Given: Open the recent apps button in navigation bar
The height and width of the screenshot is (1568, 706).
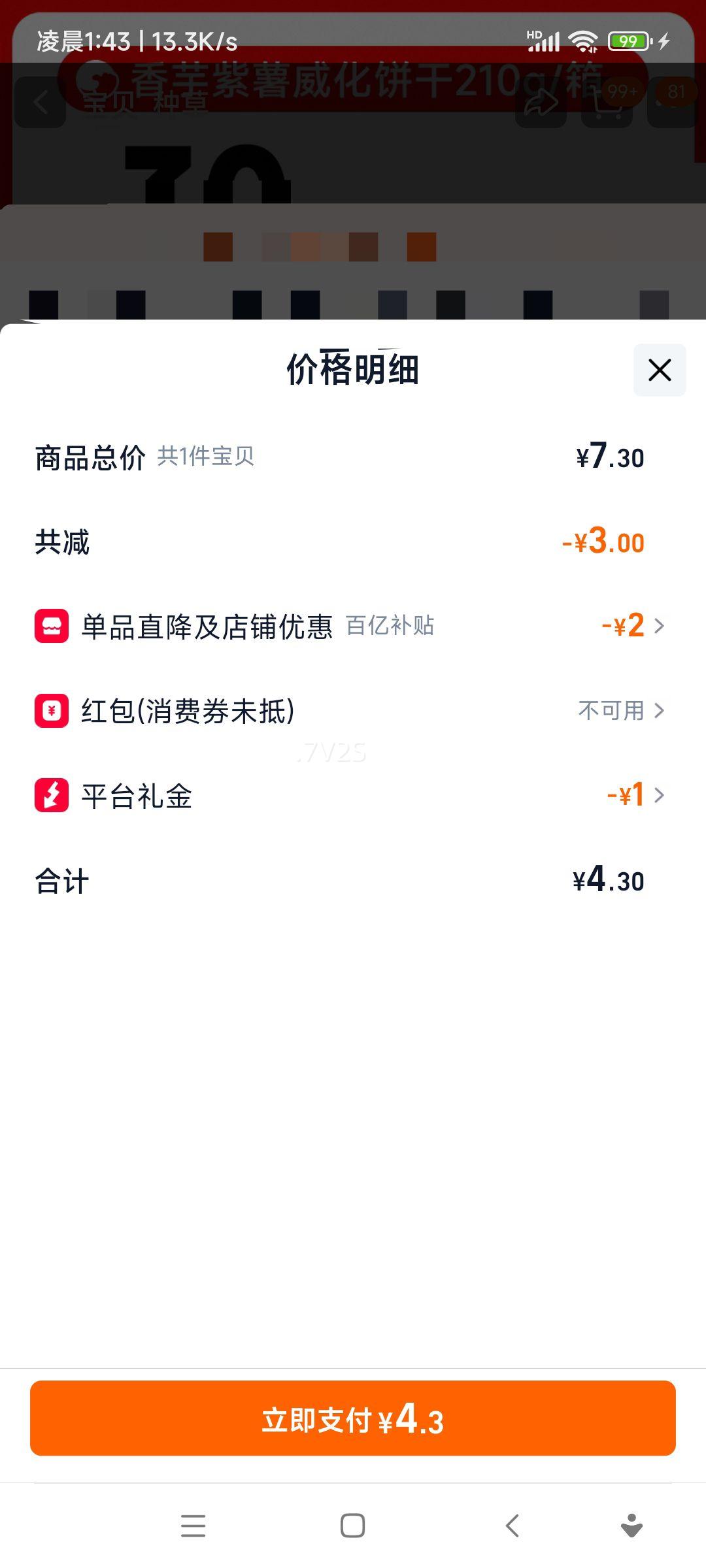Looking at the screenshot, I should [193, 1526].
